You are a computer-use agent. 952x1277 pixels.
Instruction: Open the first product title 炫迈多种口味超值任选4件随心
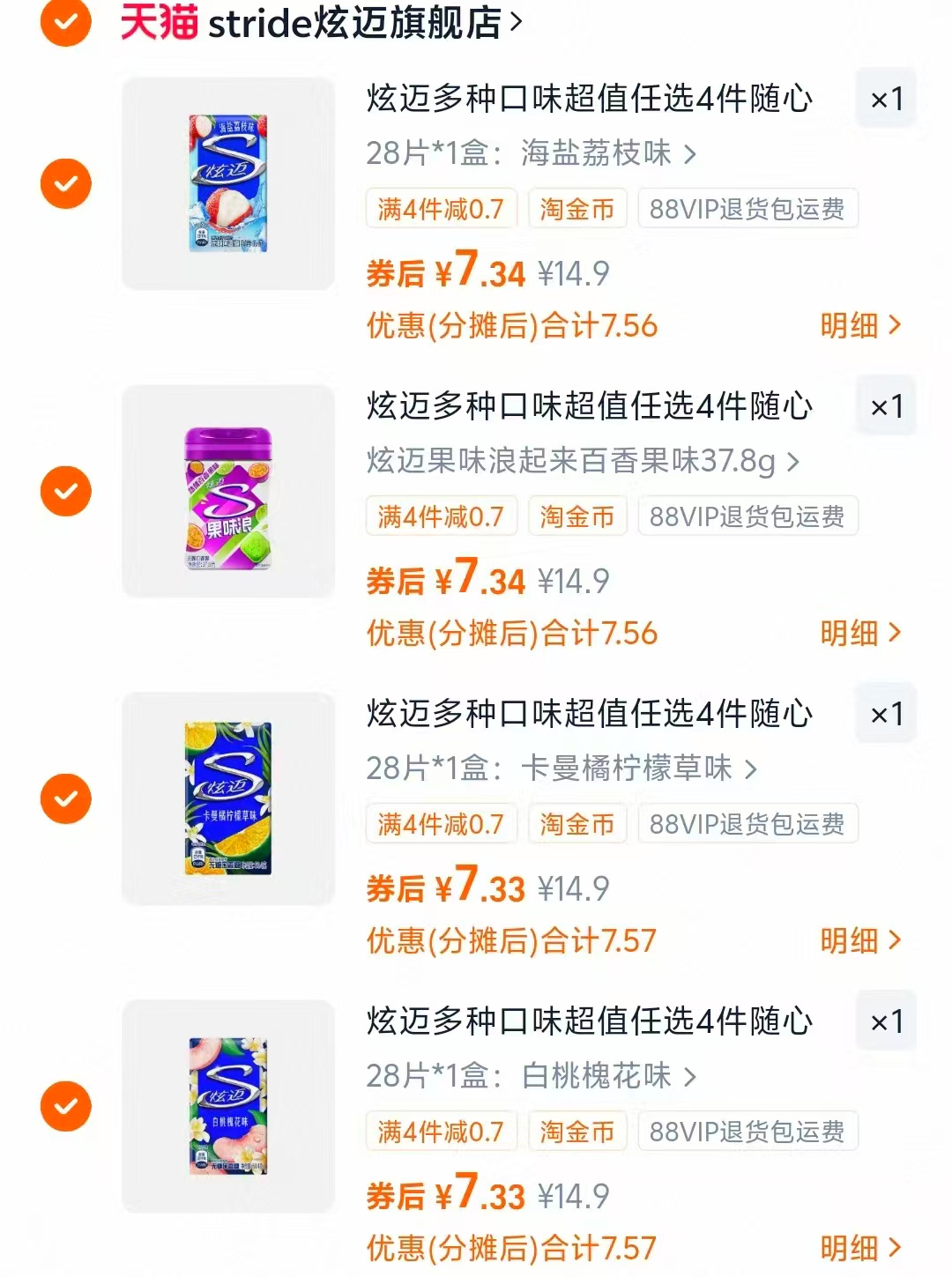[x=588, y=100]
